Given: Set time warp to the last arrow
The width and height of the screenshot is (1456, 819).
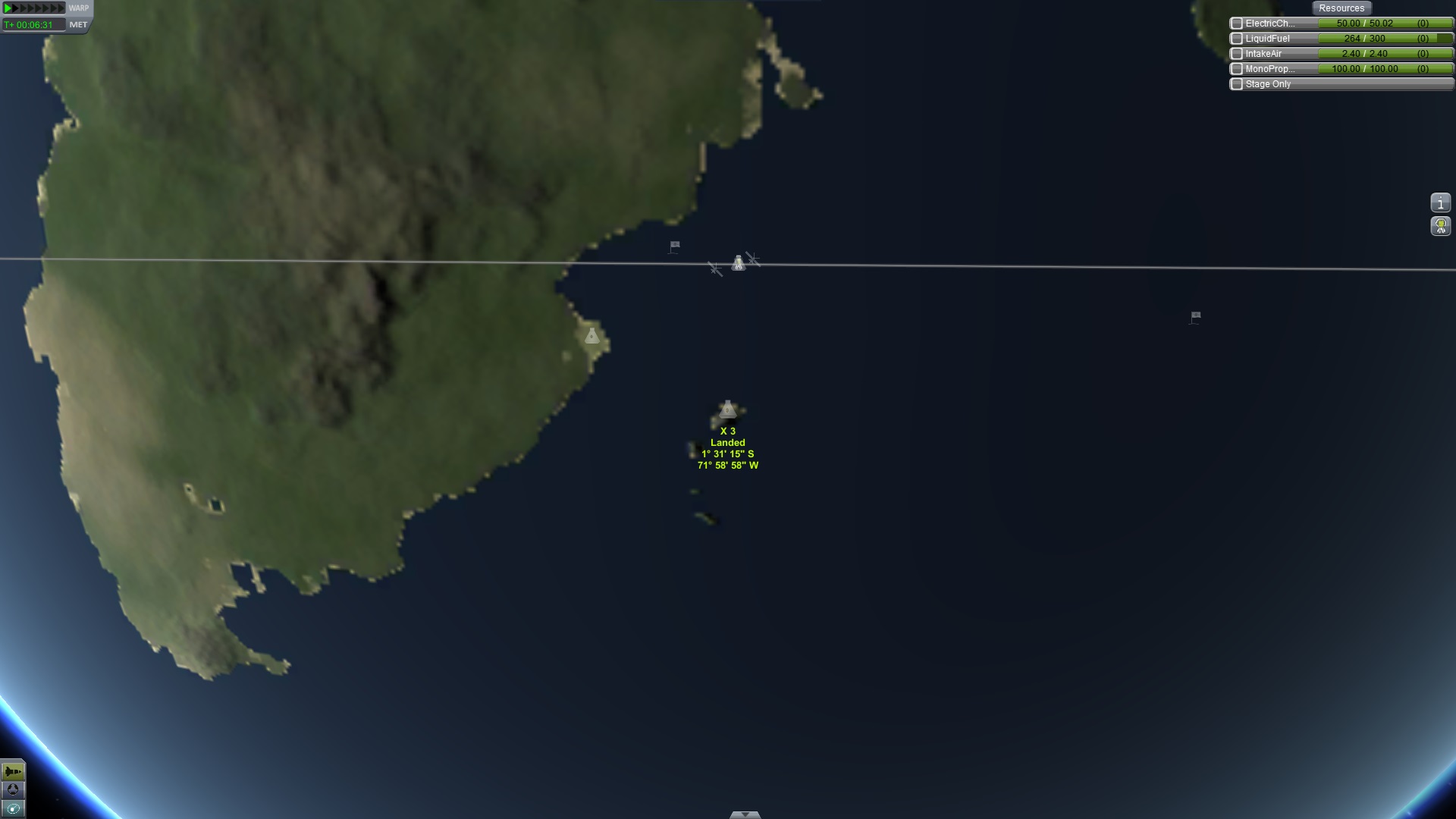Looking at the screenshot, I should [61, 8].
